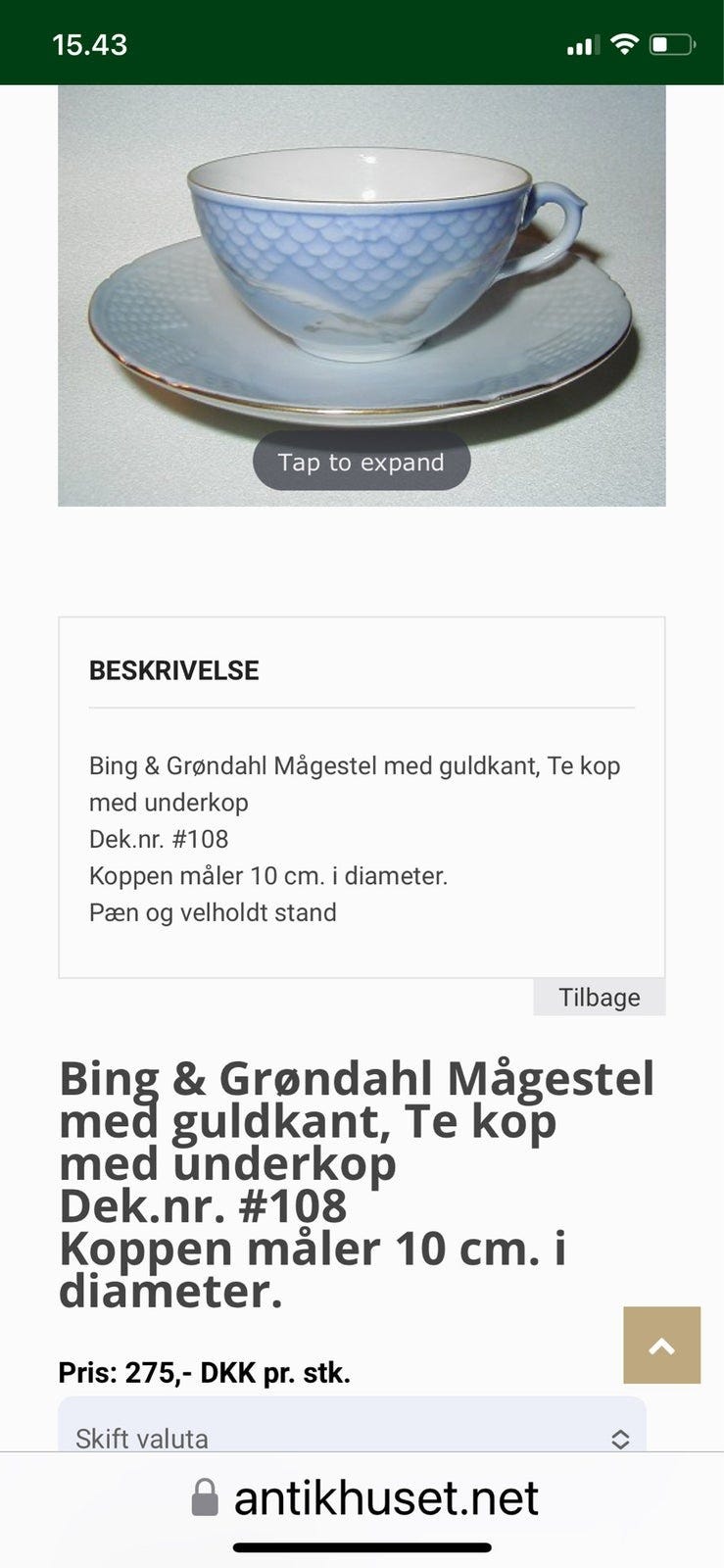This screenshot has width=724, height=1568.
Task: Tap the Wi-Fi icon in the status bar
Action: click(625, 43)
